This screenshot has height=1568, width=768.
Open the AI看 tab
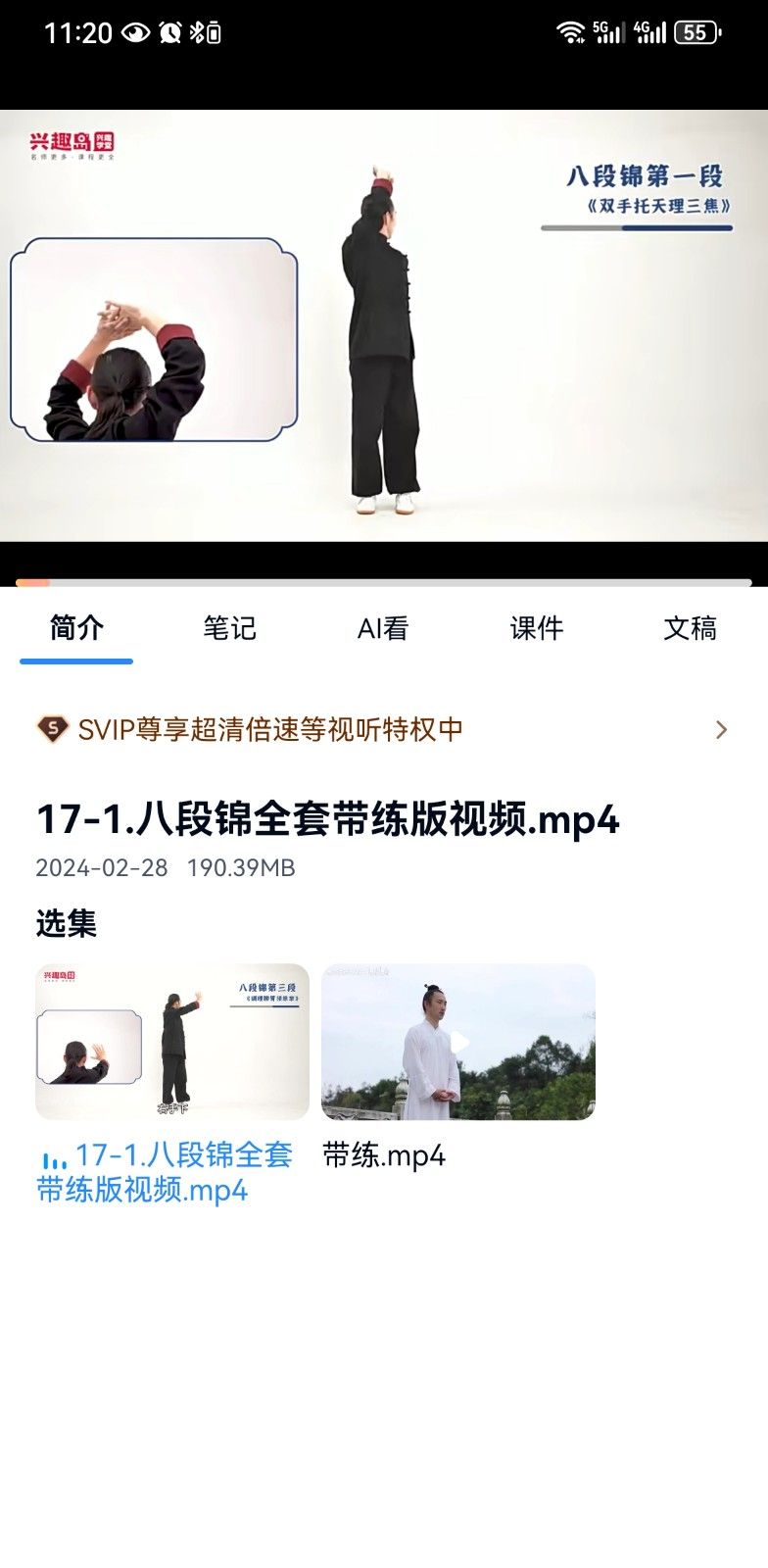tap(382, 628)
